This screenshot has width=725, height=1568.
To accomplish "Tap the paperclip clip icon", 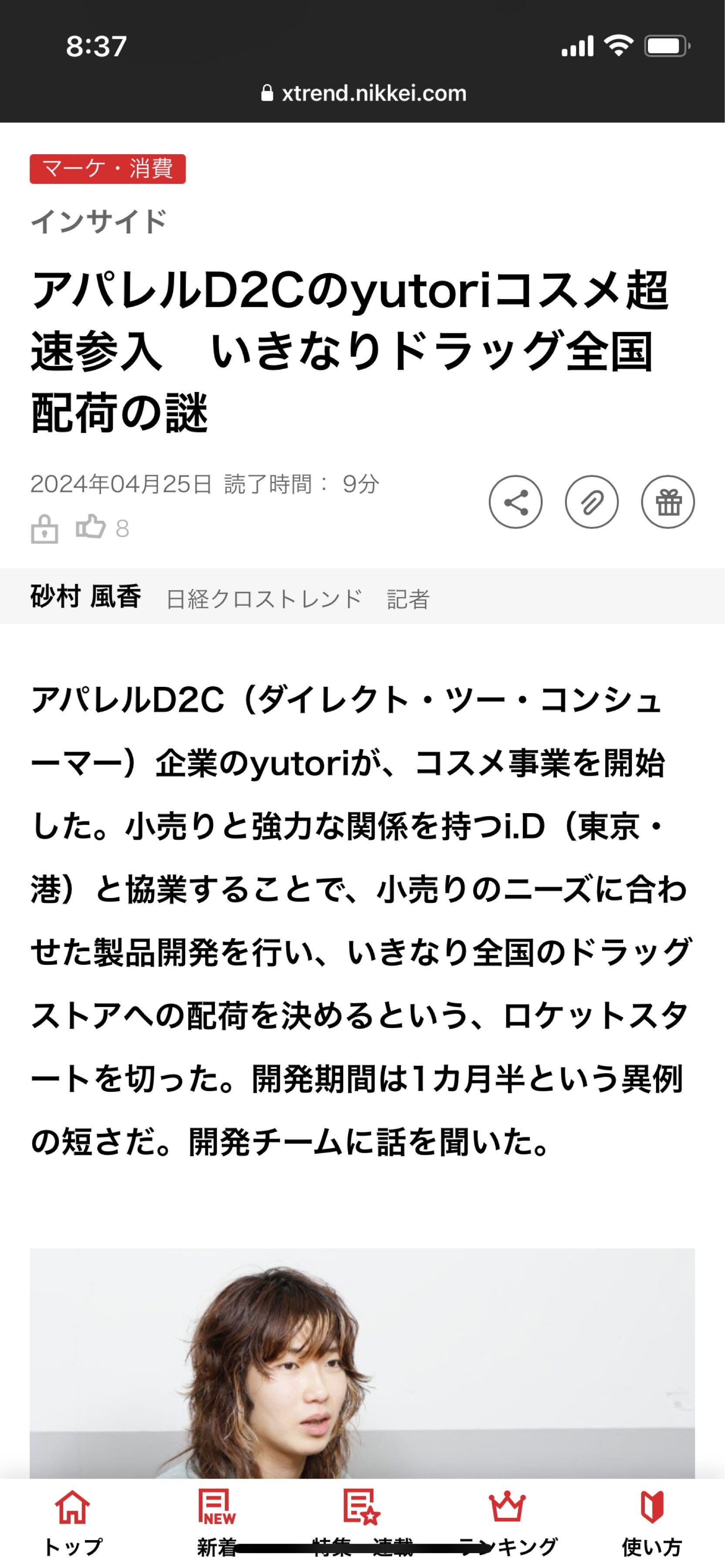I will pos(592,502).
